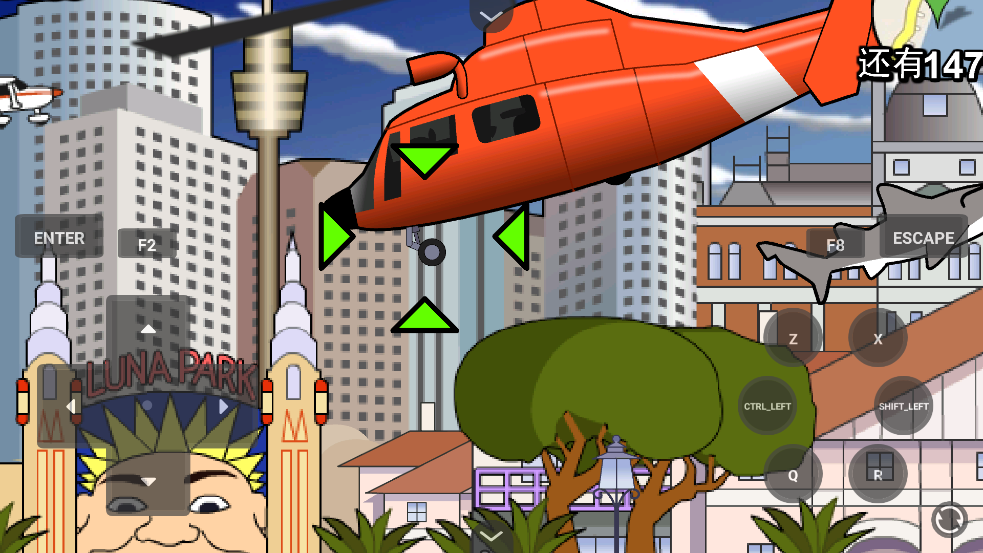Tap the Z action button
Screen dimensions: 983x553
click(793, 339)
